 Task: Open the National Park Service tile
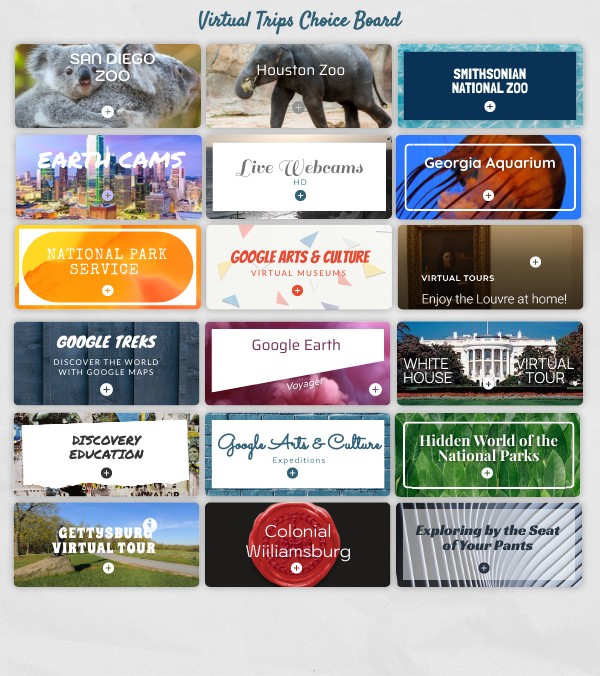coord(107,267)
